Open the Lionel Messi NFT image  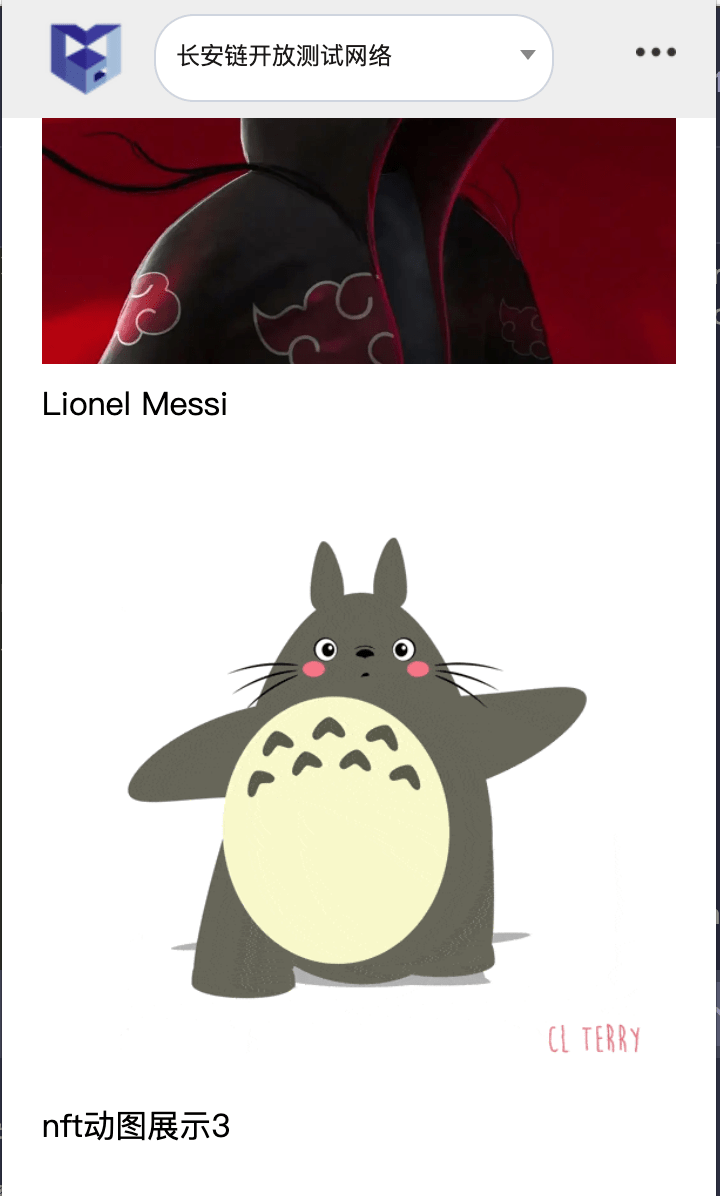coord(358,240)
